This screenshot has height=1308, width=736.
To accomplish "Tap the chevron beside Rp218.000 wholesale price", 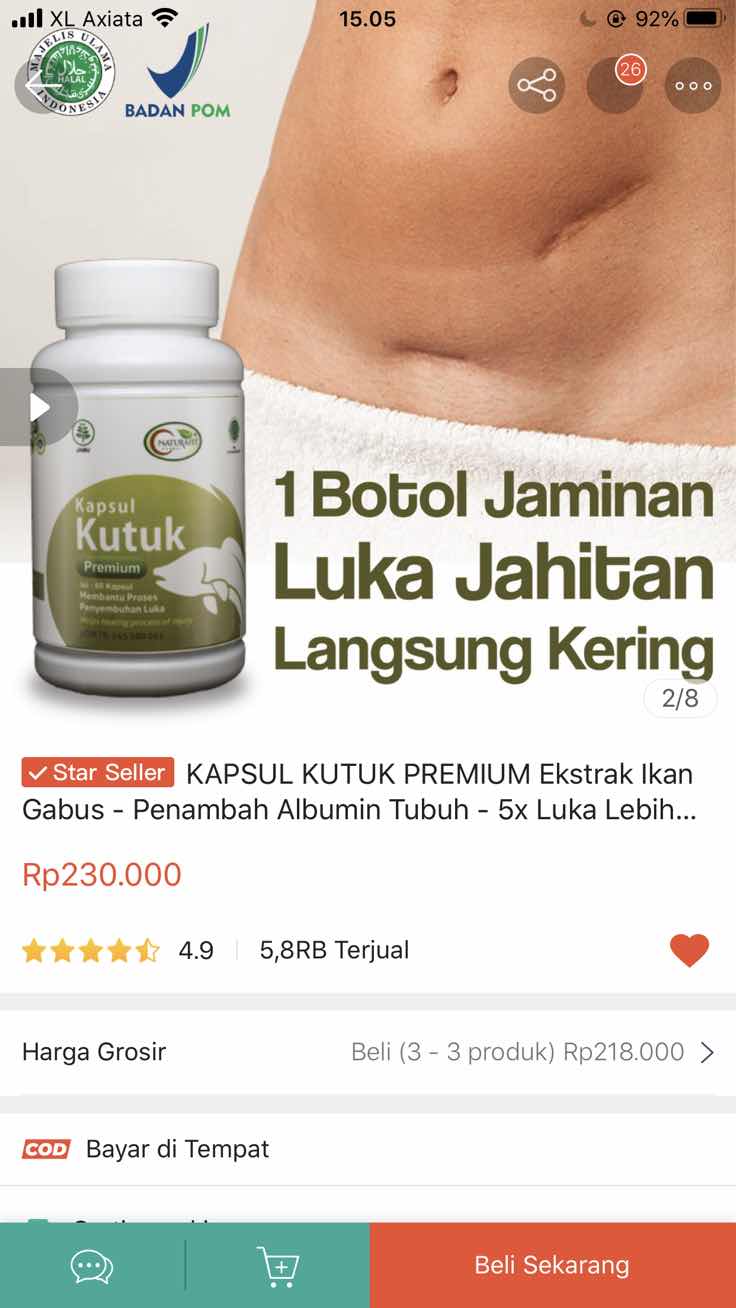I will click(x=708, y=1051).
